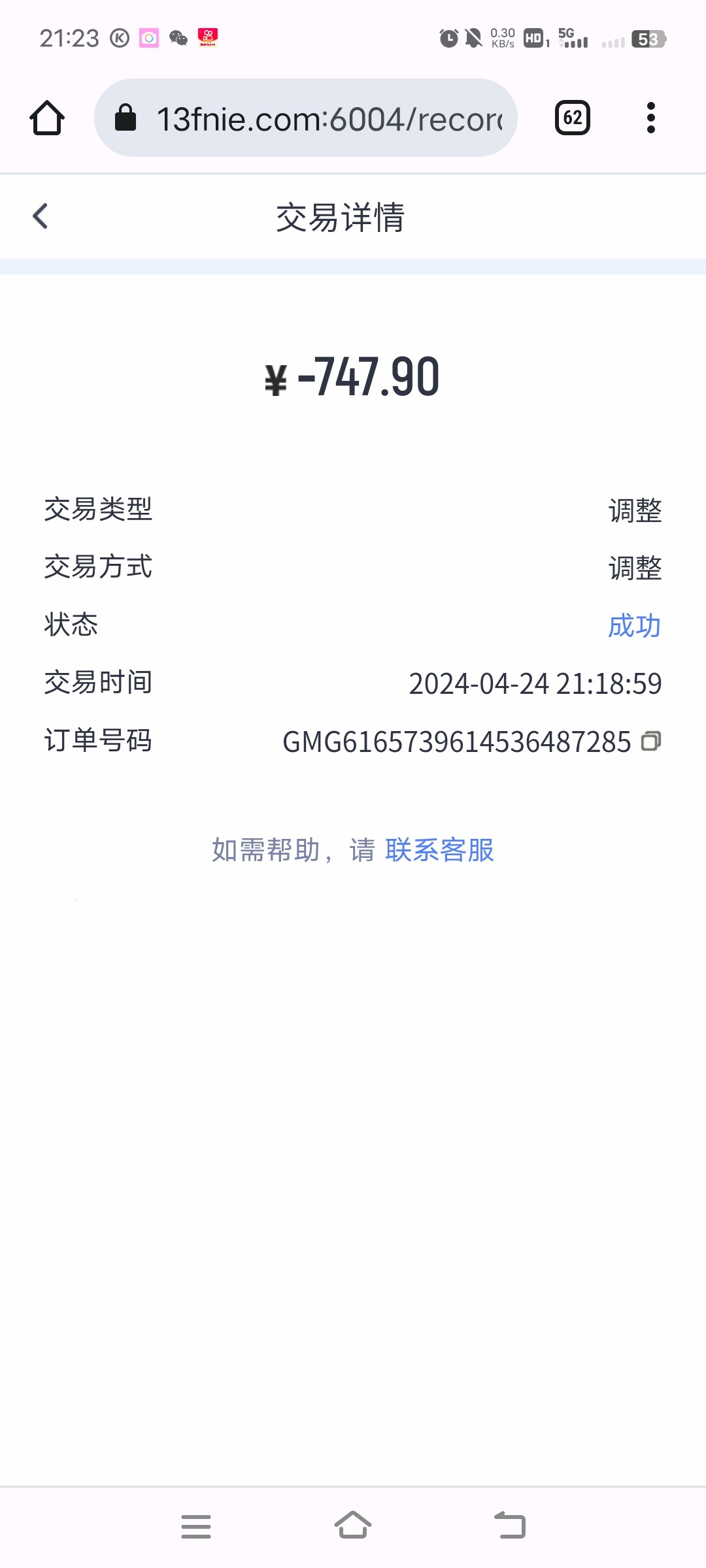Tap the blue 成功 status text

pyautogui.click(x=633, y=625)
